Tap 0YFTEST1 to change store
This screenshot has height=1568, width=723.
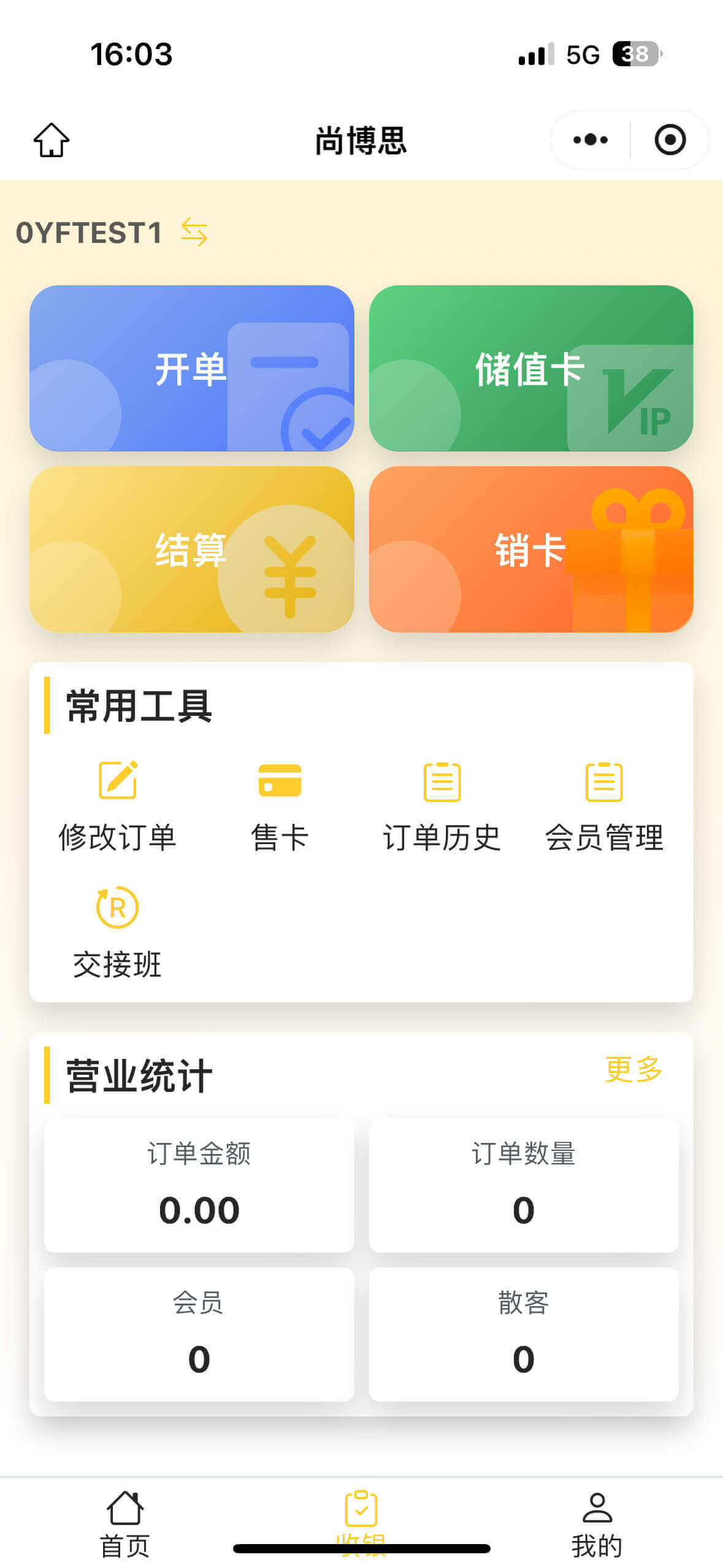pyautogui.click(x=89, y=232)
